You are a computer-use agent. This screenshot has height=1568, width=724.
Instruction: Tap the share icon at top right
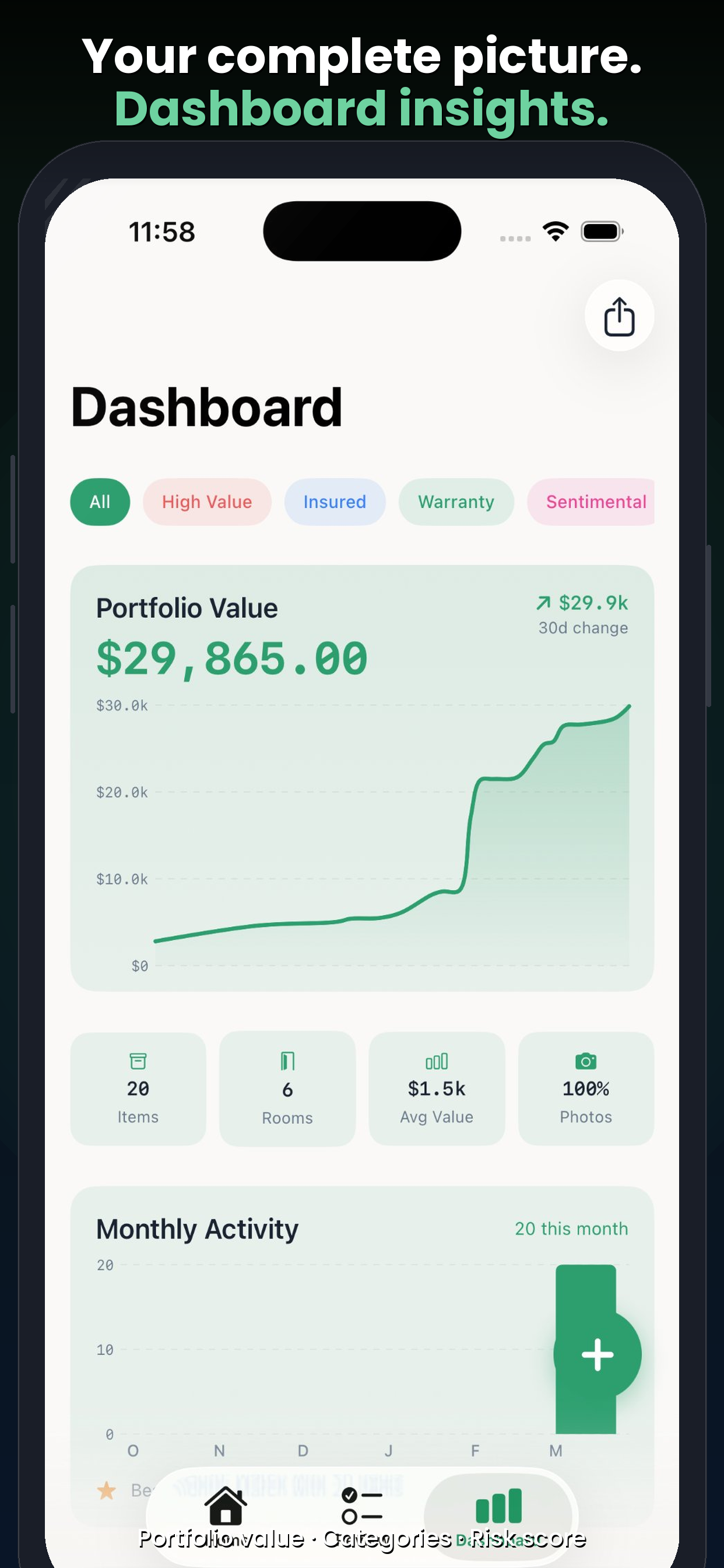(x=618, y=316)
